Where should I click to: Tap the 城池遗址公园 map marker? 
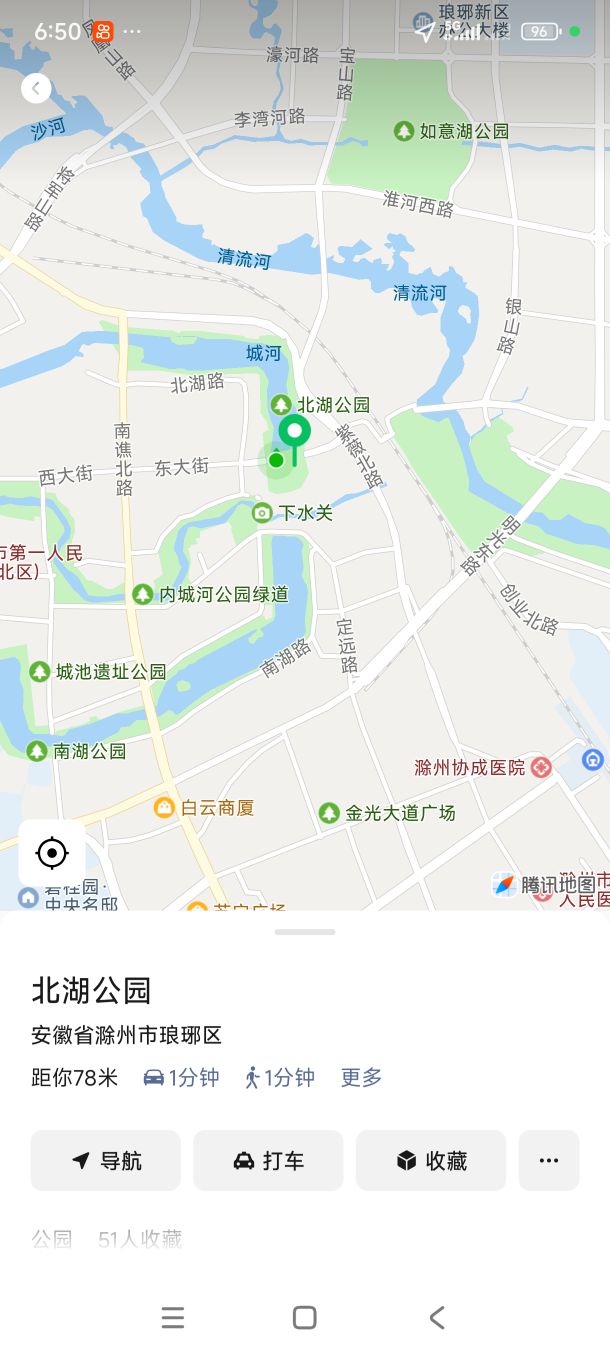[40, 672]
